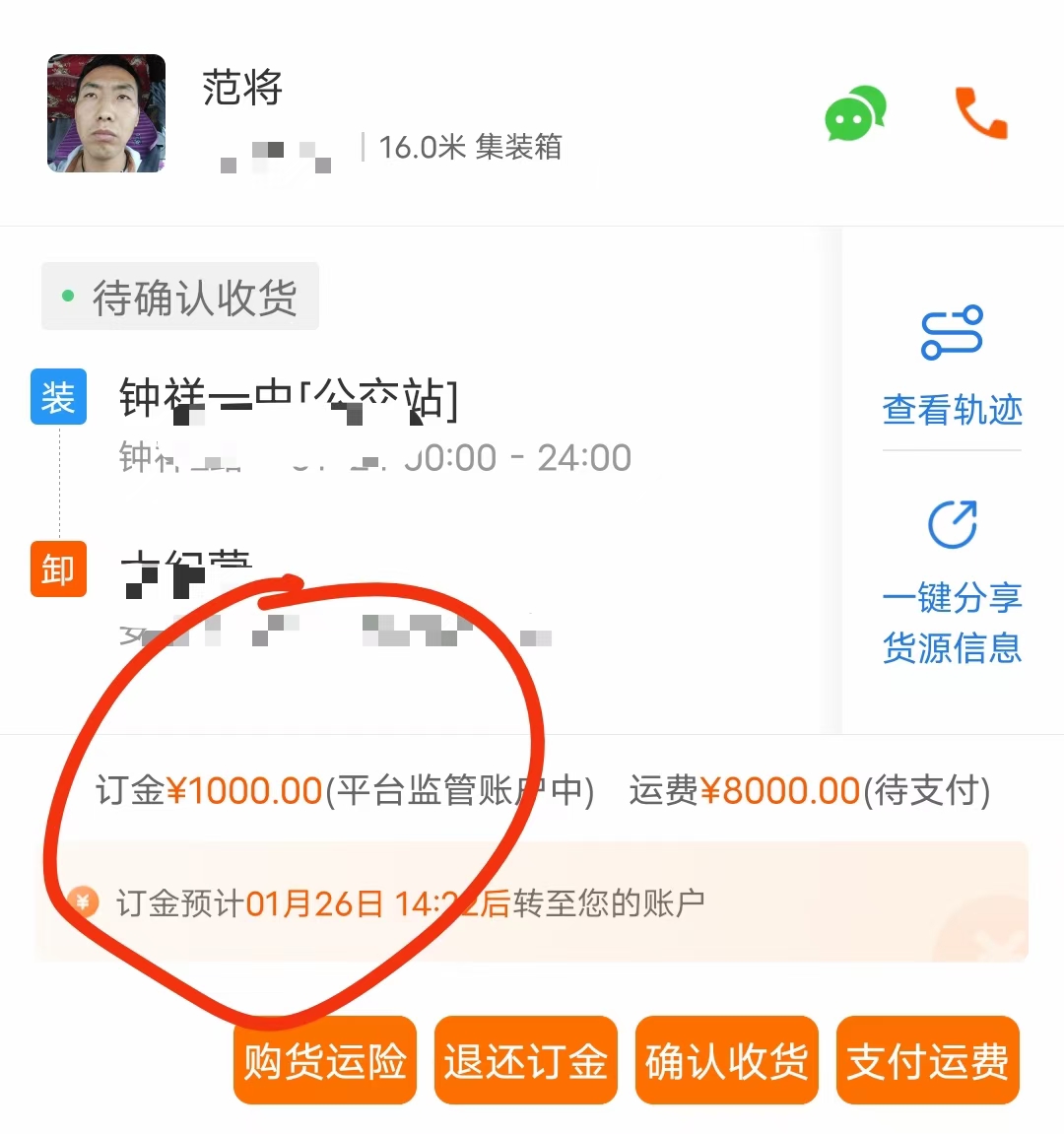Call the driver via phone icon
This screenshot has width=1064, height=1134.
[x=981, y=112]
